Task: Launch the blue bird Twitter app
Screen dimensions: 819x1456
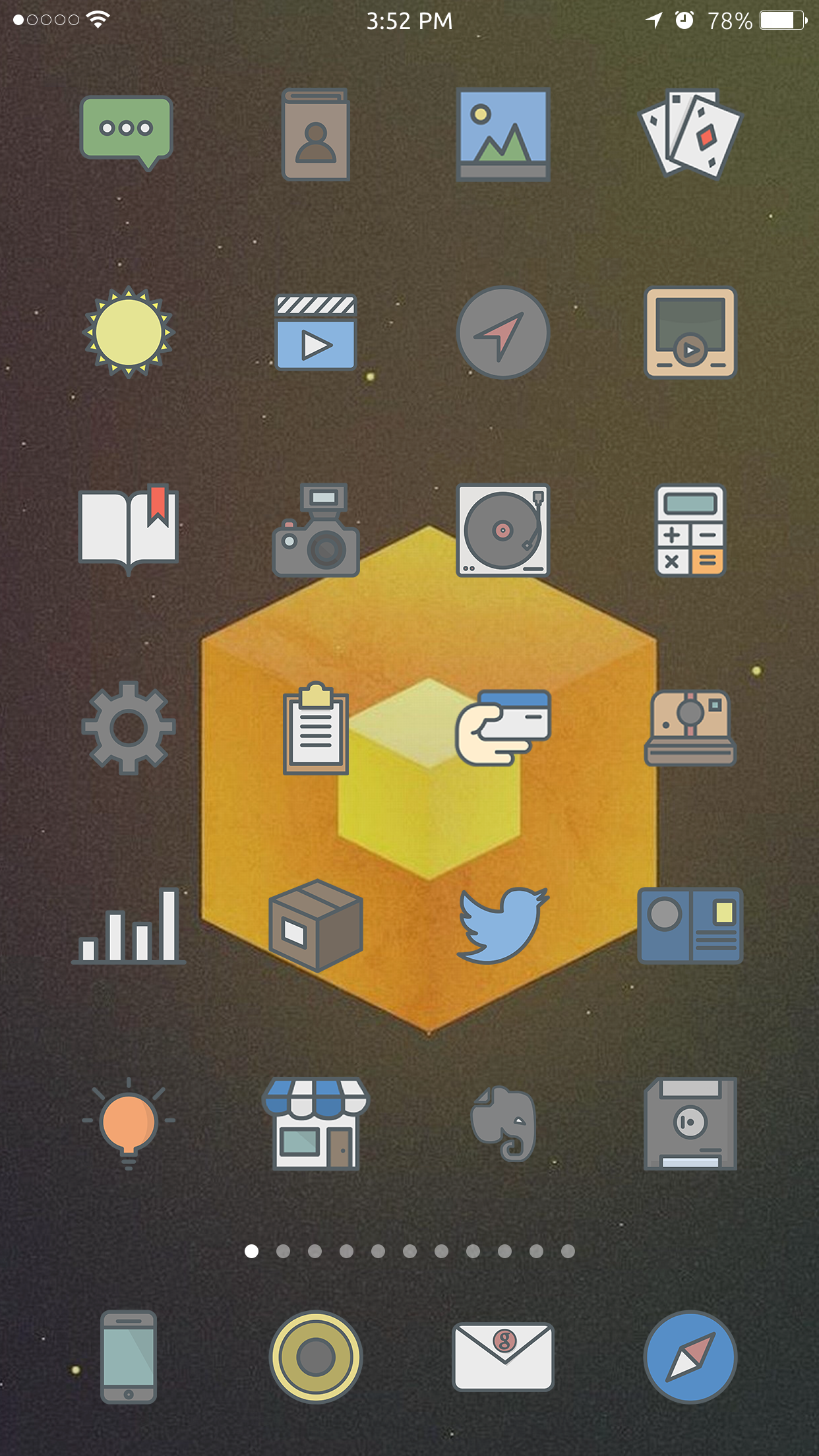Action: coord(503,926)
